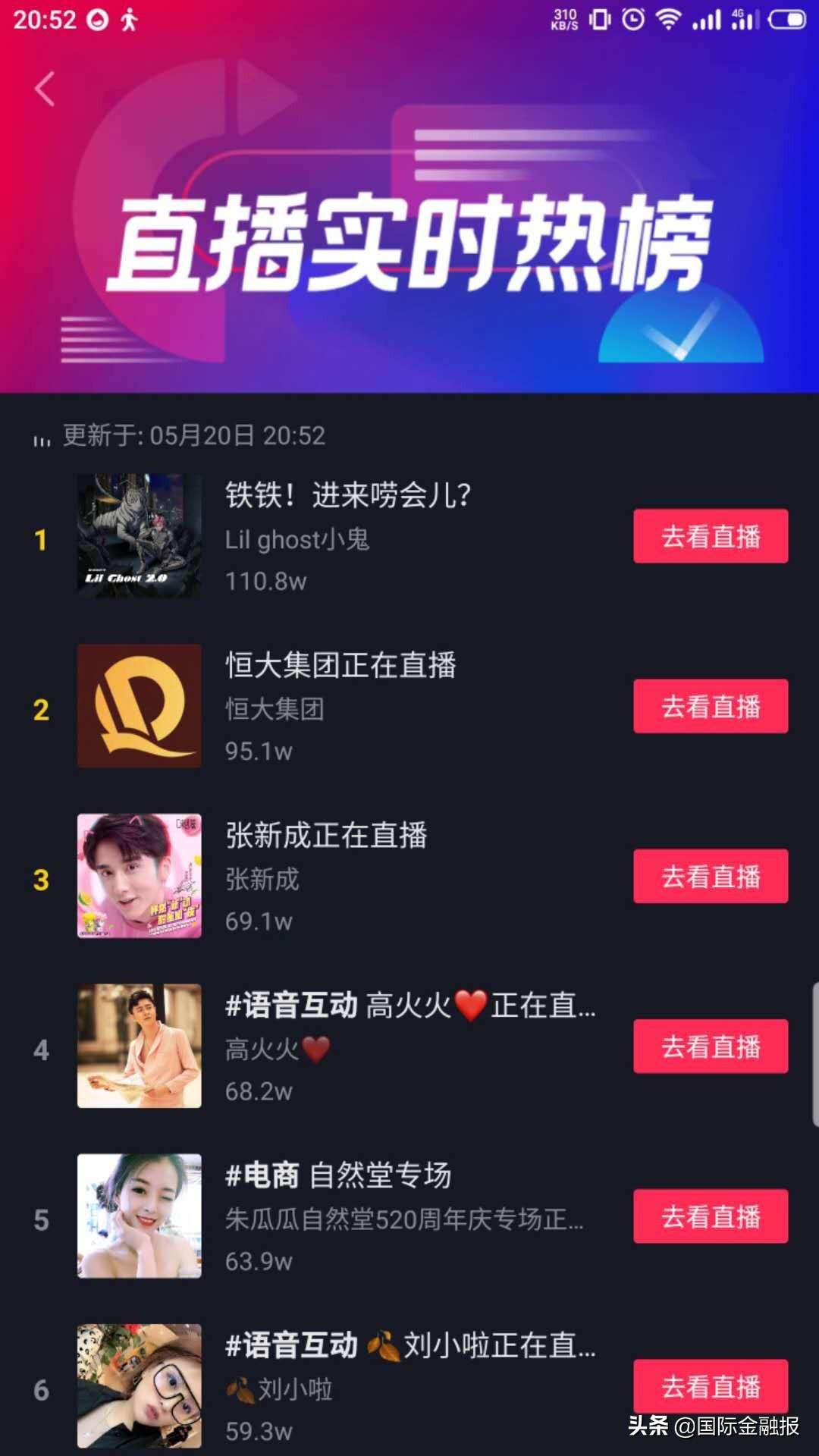Tap 去看直播 for 自然堂专场
The height and width of the screenshot is (1456, 819).
click(x=710, y=1216)
